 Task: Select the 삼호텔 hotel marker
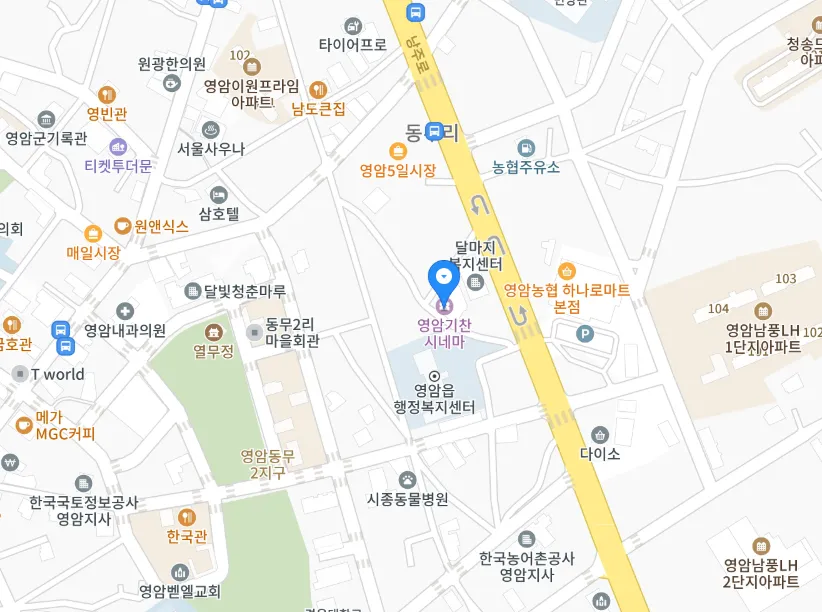click(219, 195)
